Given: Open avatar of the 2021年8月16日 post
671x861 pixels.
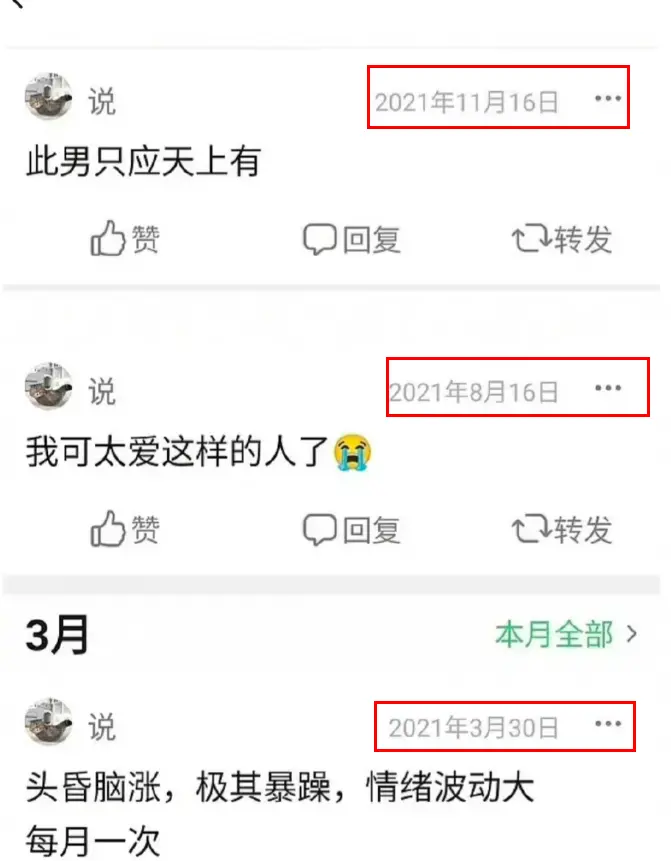Looking at the screenshot, I should 49,388.
